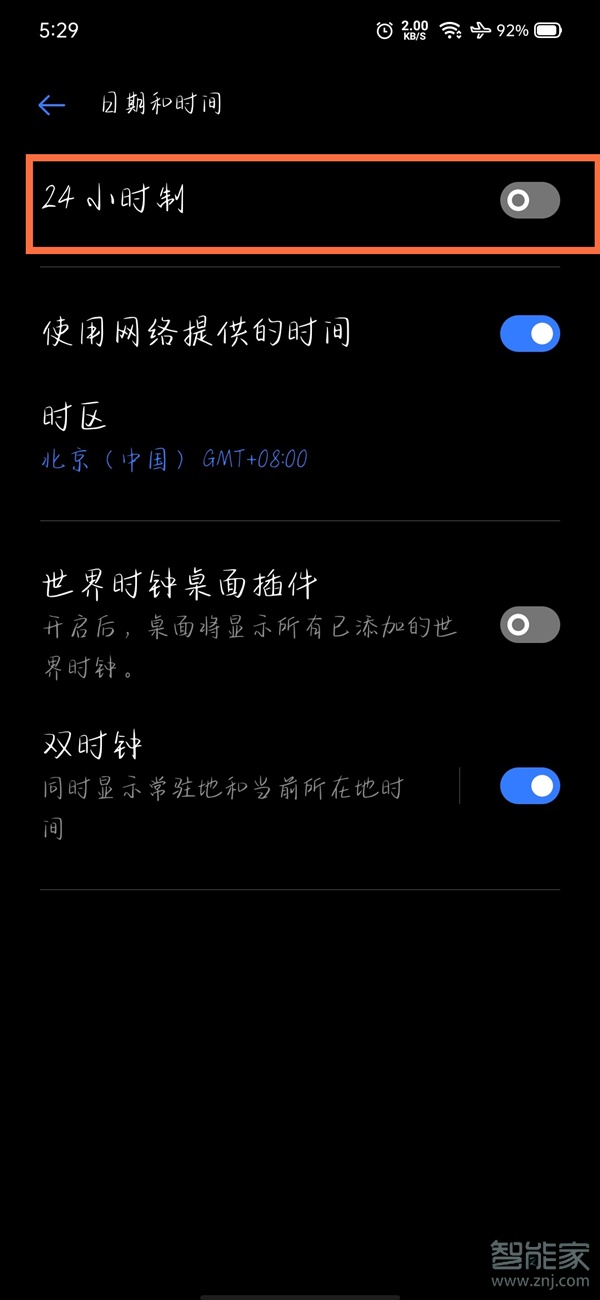Disable the 双时钟 switch

pos(529,786)
